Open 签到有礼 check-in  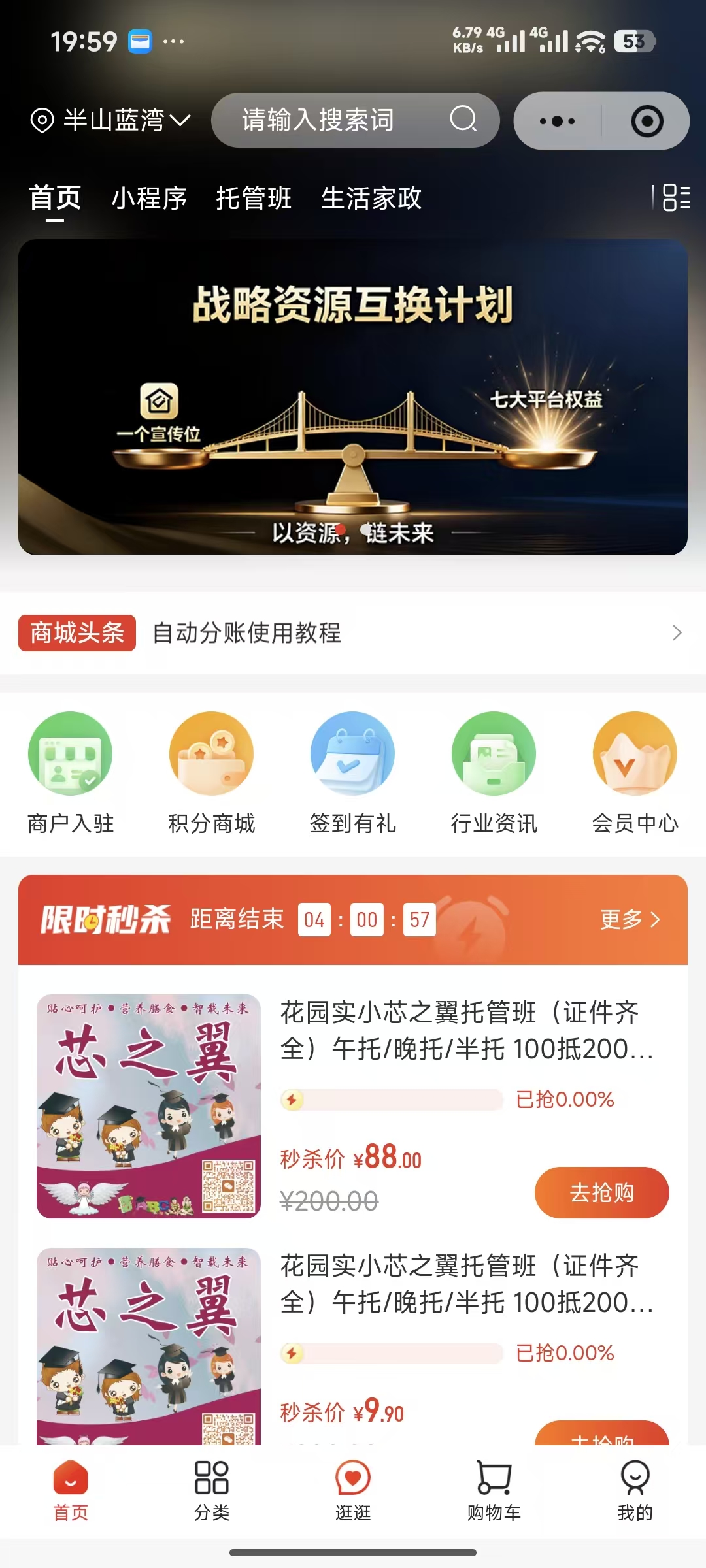[352, 772]
